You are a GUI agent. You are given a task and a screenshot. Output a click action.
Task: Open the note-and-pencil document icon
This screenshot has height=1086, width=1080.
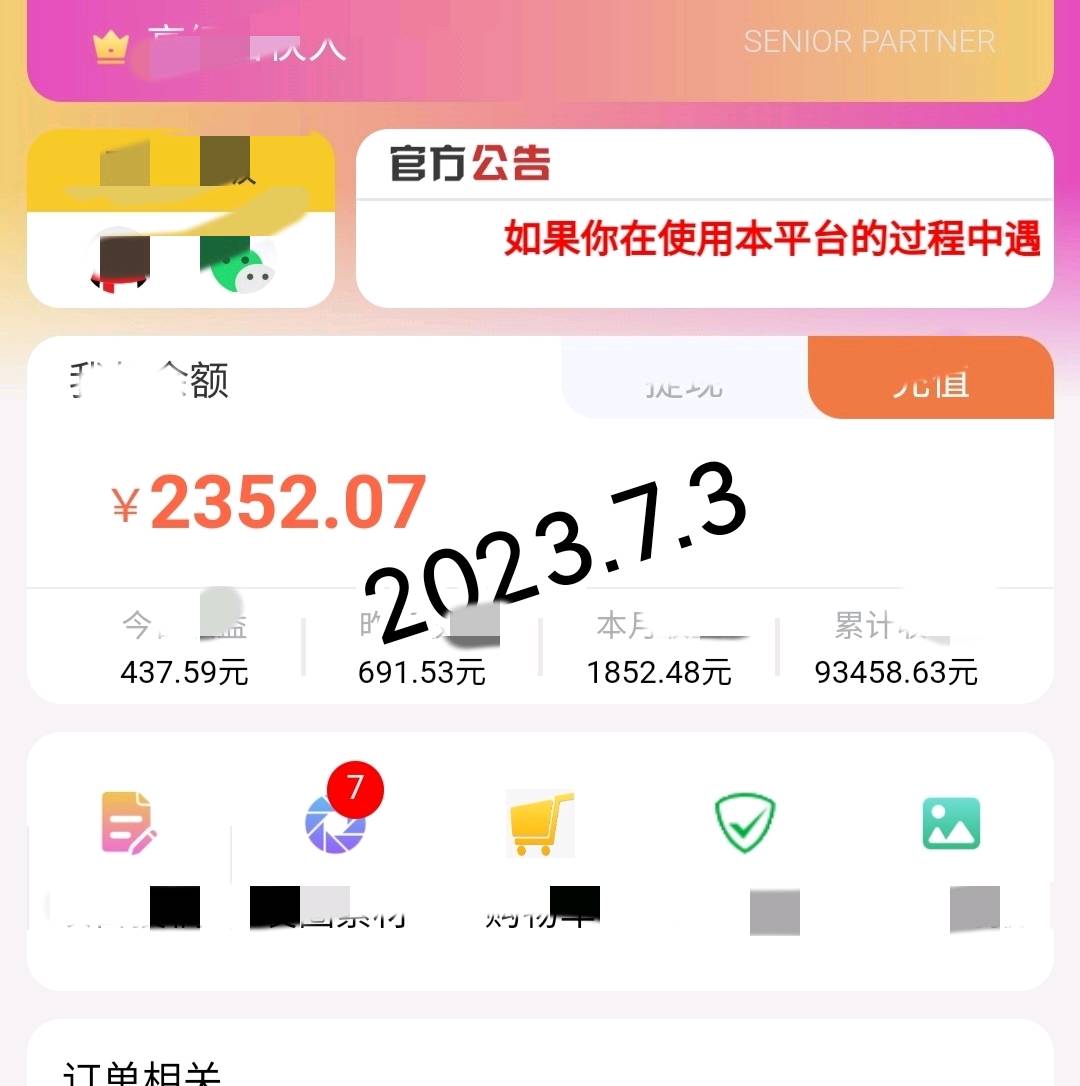[128, 823]
